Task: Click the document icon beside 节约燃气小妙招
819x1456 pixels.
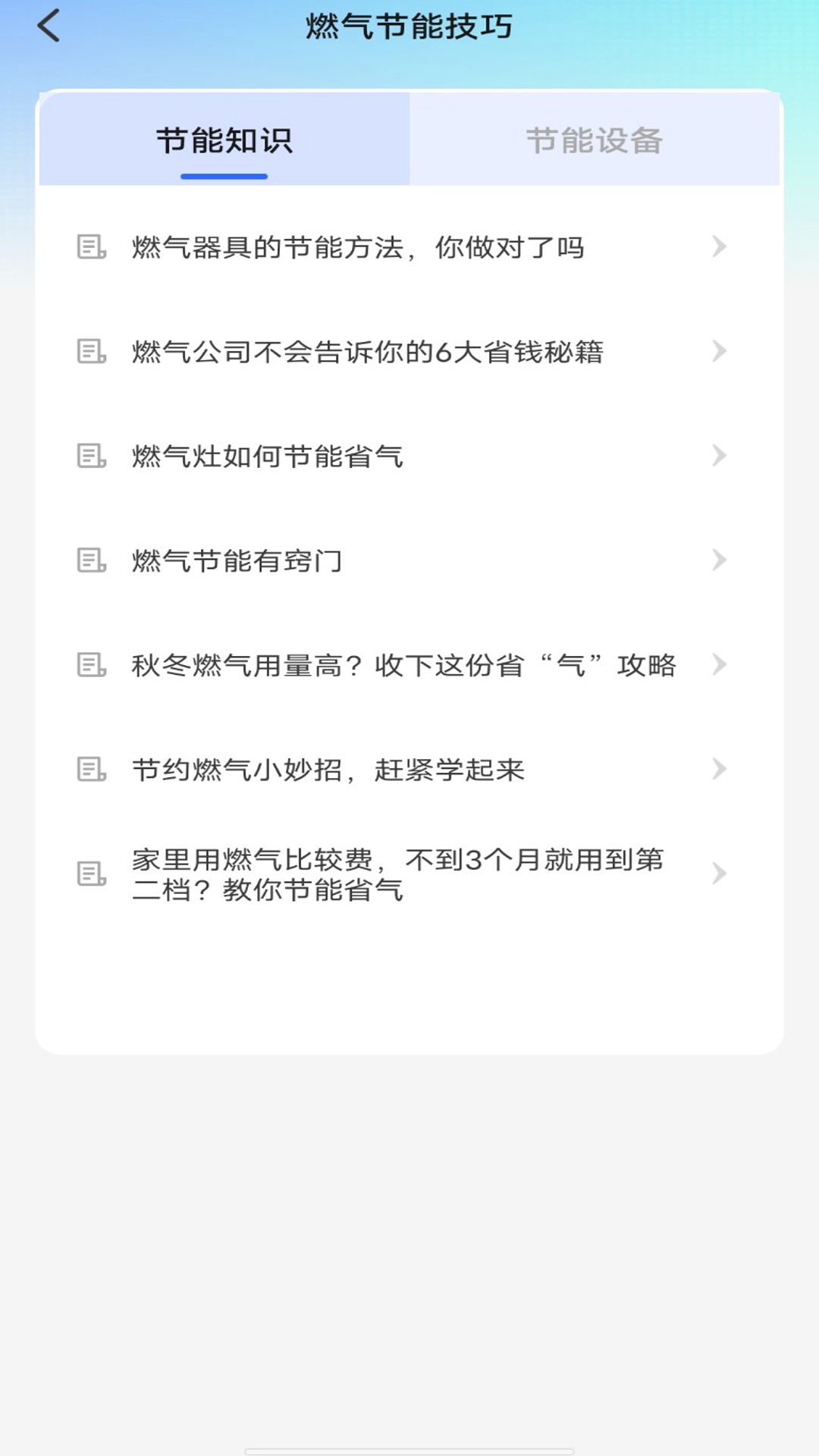Action: tap(91, 770)
